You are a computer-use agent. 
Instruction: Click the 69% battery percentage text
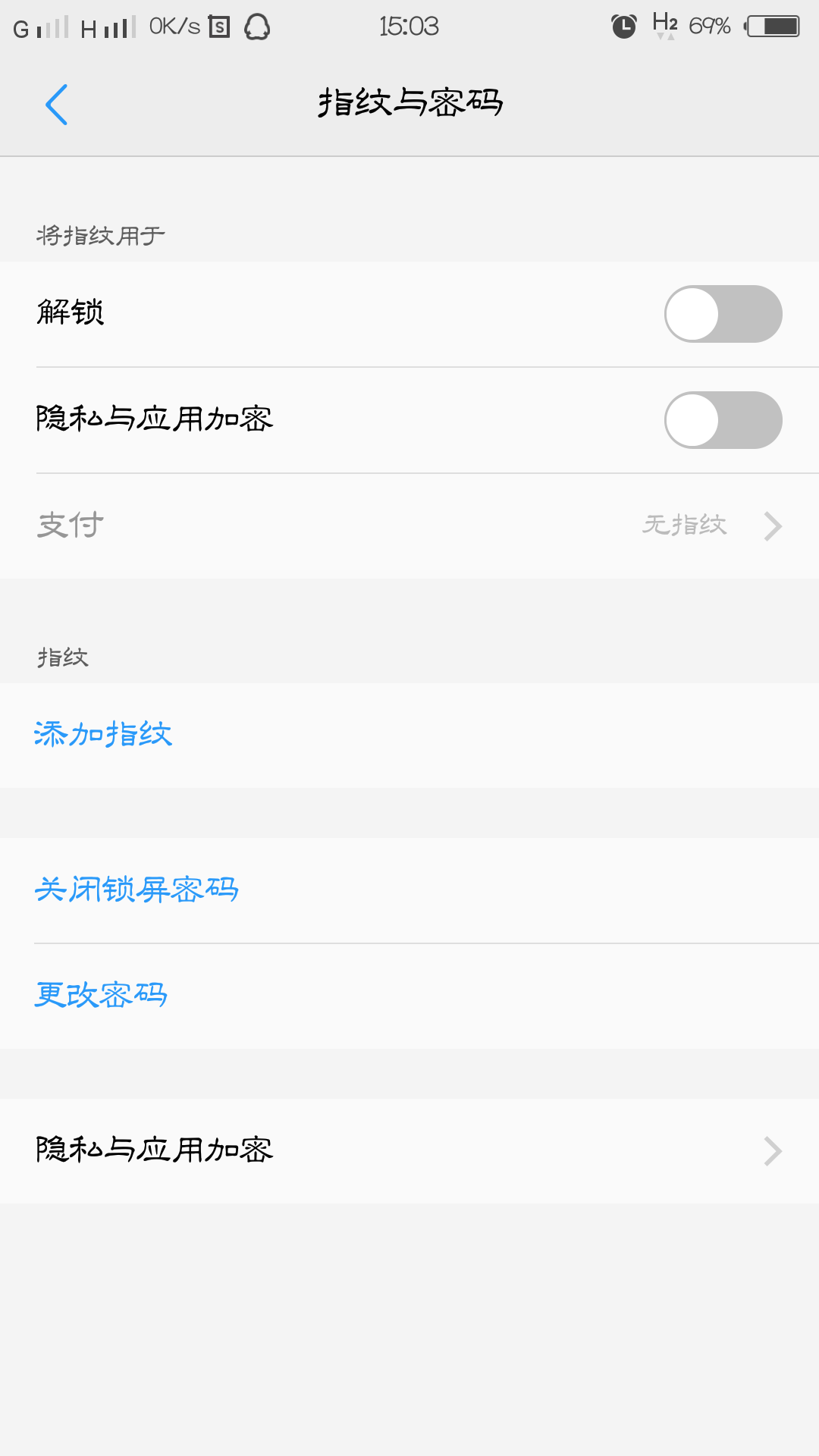pyautogui.click(x=708, y=25)
